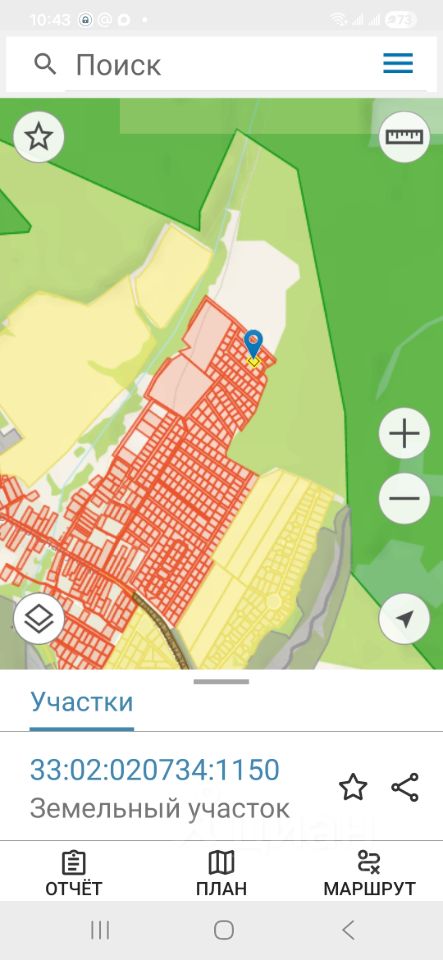Zoom in with the plus button
443x960 pixels.
[x=404, y=433]
